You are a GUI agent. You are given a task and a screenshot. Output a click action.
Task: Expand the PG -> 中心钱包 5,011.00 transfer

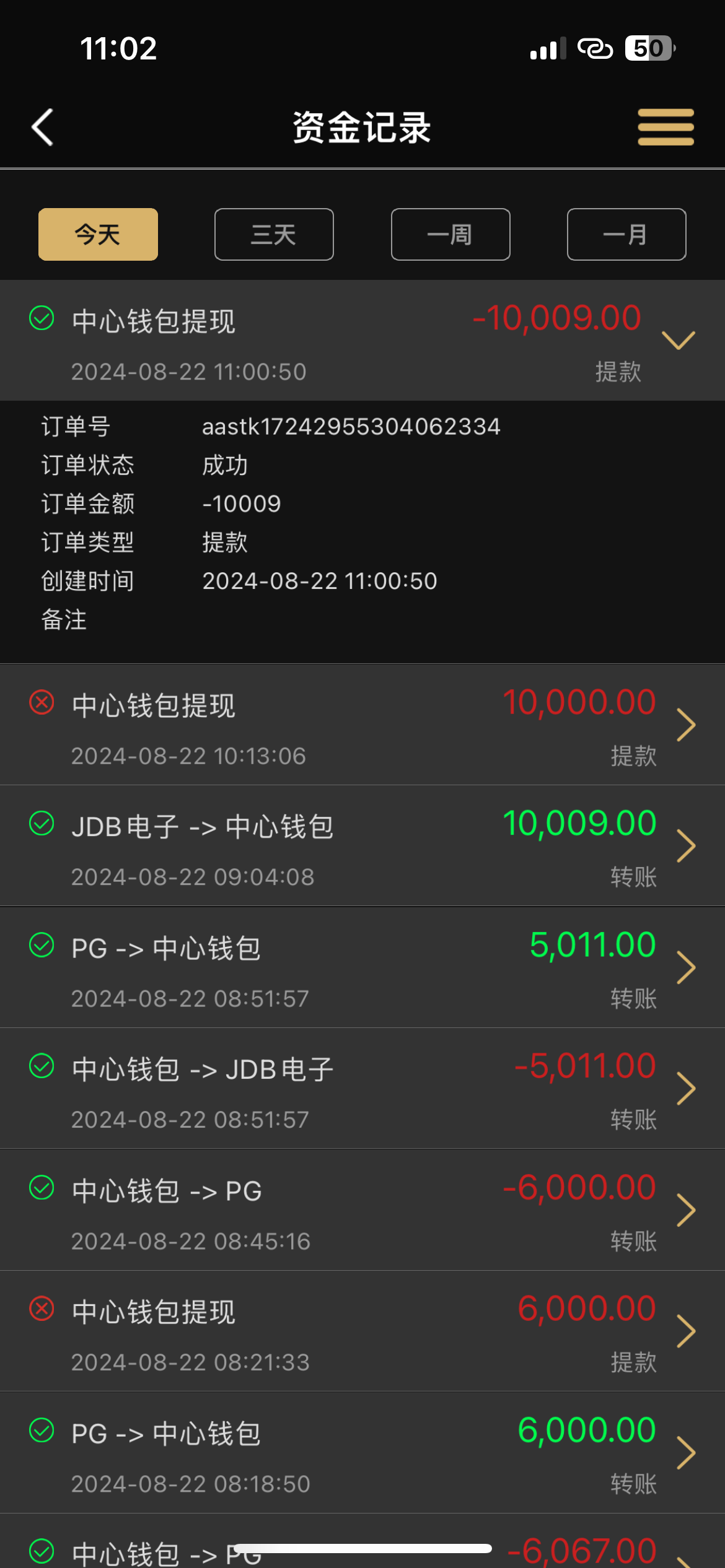coord(685,967)
